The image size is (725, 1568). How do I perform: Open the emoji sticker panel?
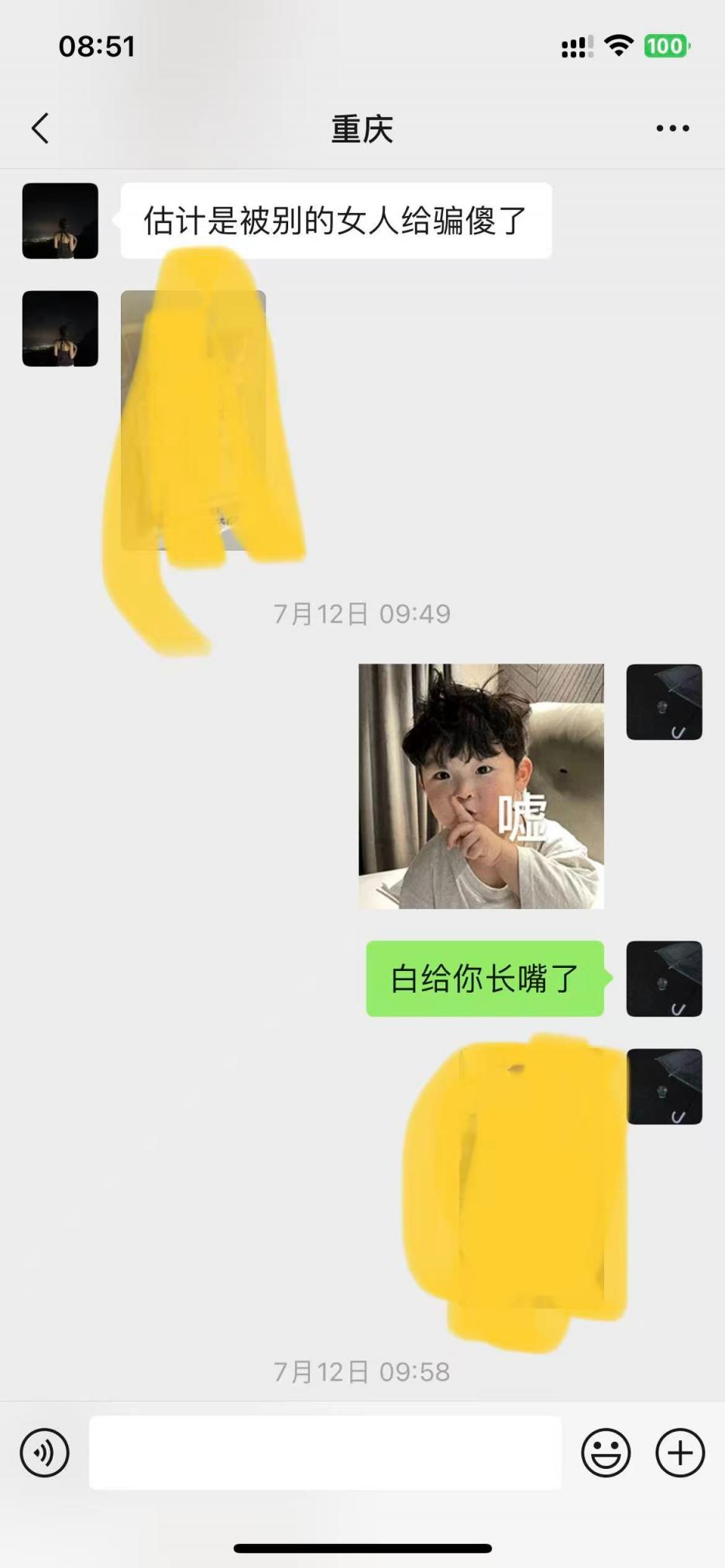[x=606, y=1453]
